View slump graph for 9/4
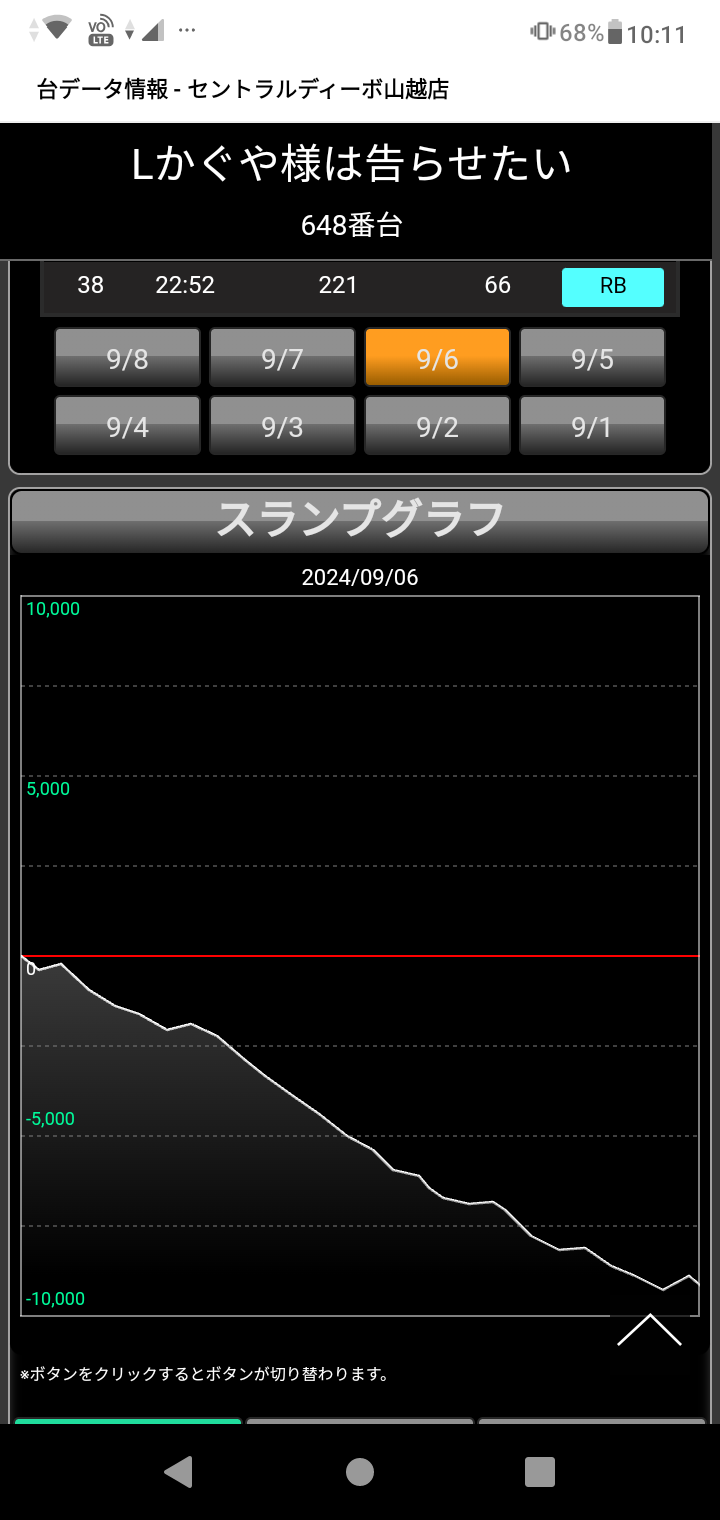 127,426
